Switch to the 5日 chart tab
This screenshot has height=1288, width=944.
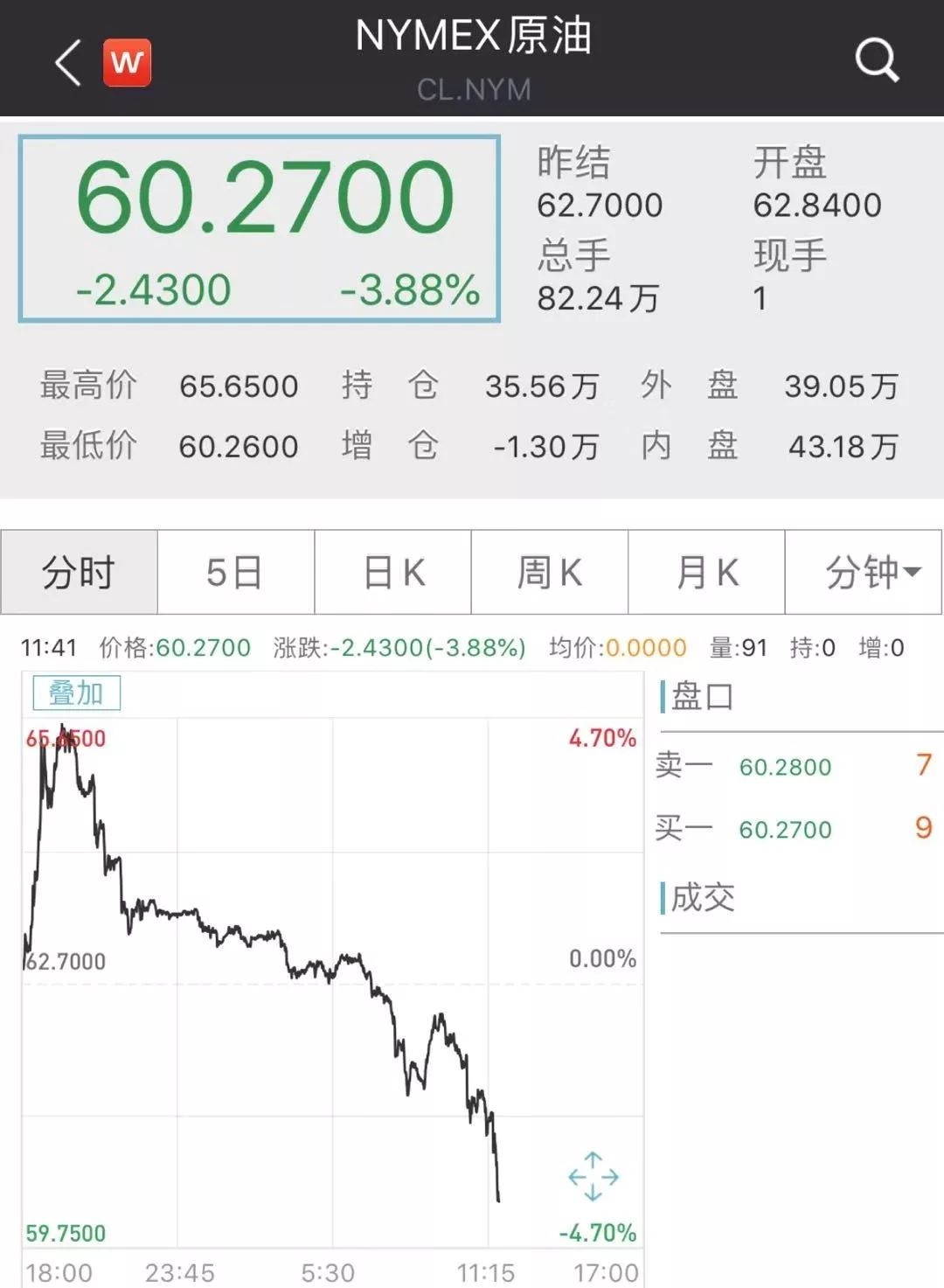coord(235,573)
